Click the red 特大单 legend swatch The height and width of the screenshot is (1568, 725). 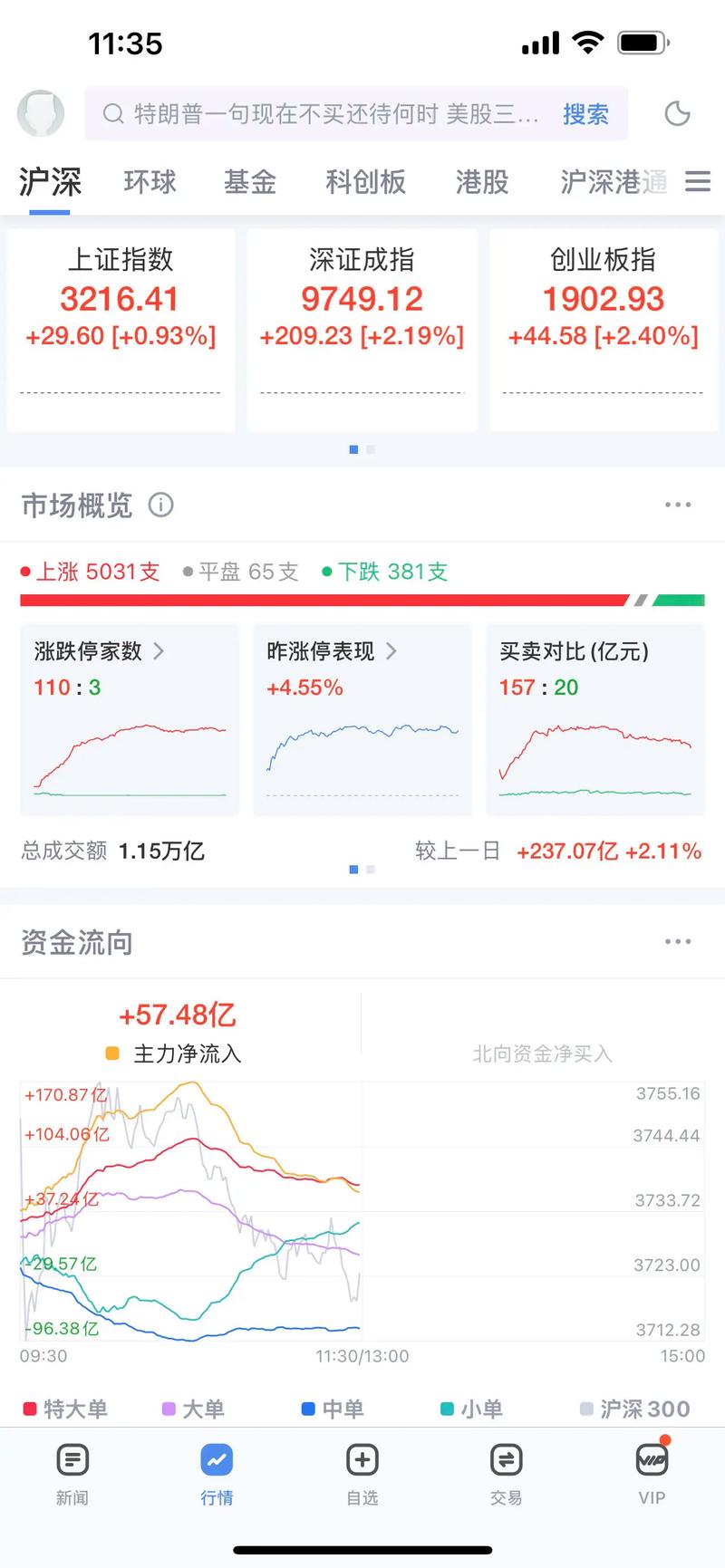pyautogui.click(x=28, y=1409)
